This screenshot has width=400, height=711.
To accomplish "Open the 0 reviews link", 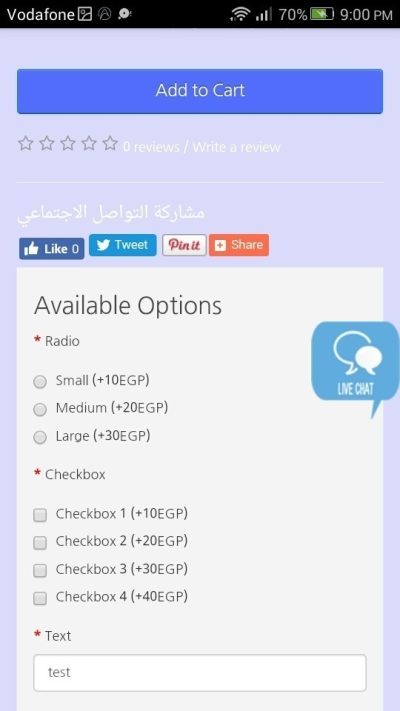I will tap(151, 147).
